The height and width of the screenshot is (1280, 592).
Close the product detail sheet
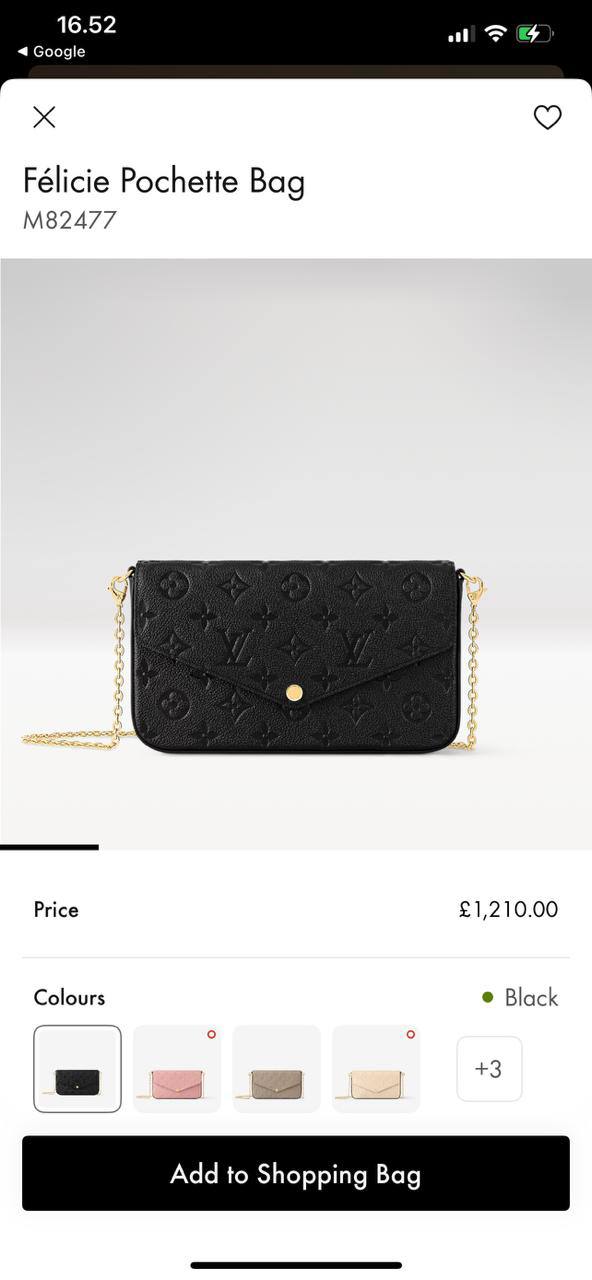(44, 117)
